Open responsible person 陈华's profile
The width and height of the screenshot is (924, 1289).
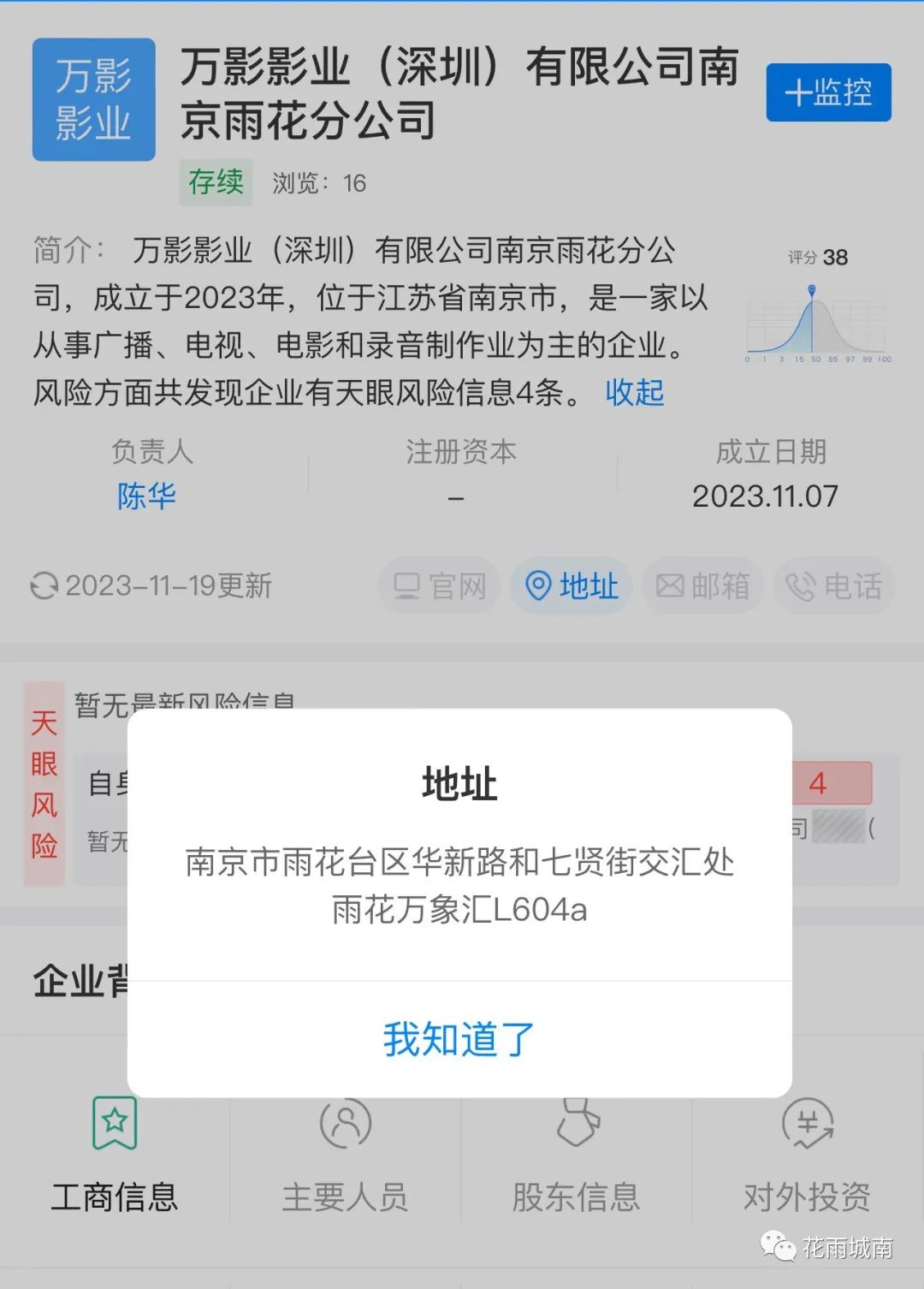(146, 496)
